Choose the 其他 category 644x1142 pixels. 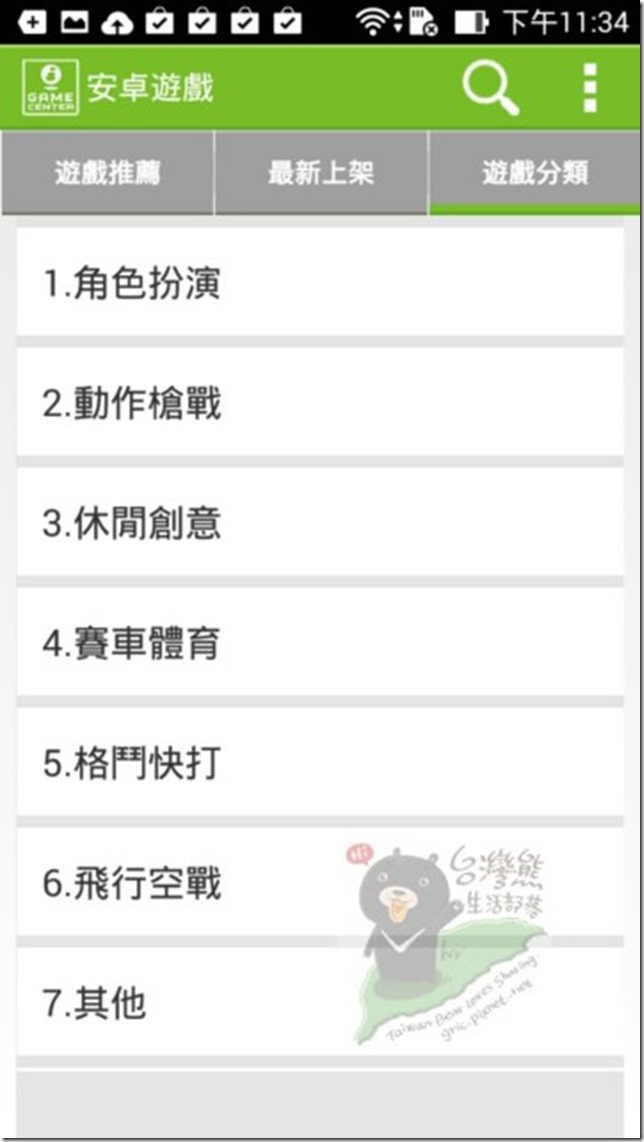click(x=320, y=1002)
